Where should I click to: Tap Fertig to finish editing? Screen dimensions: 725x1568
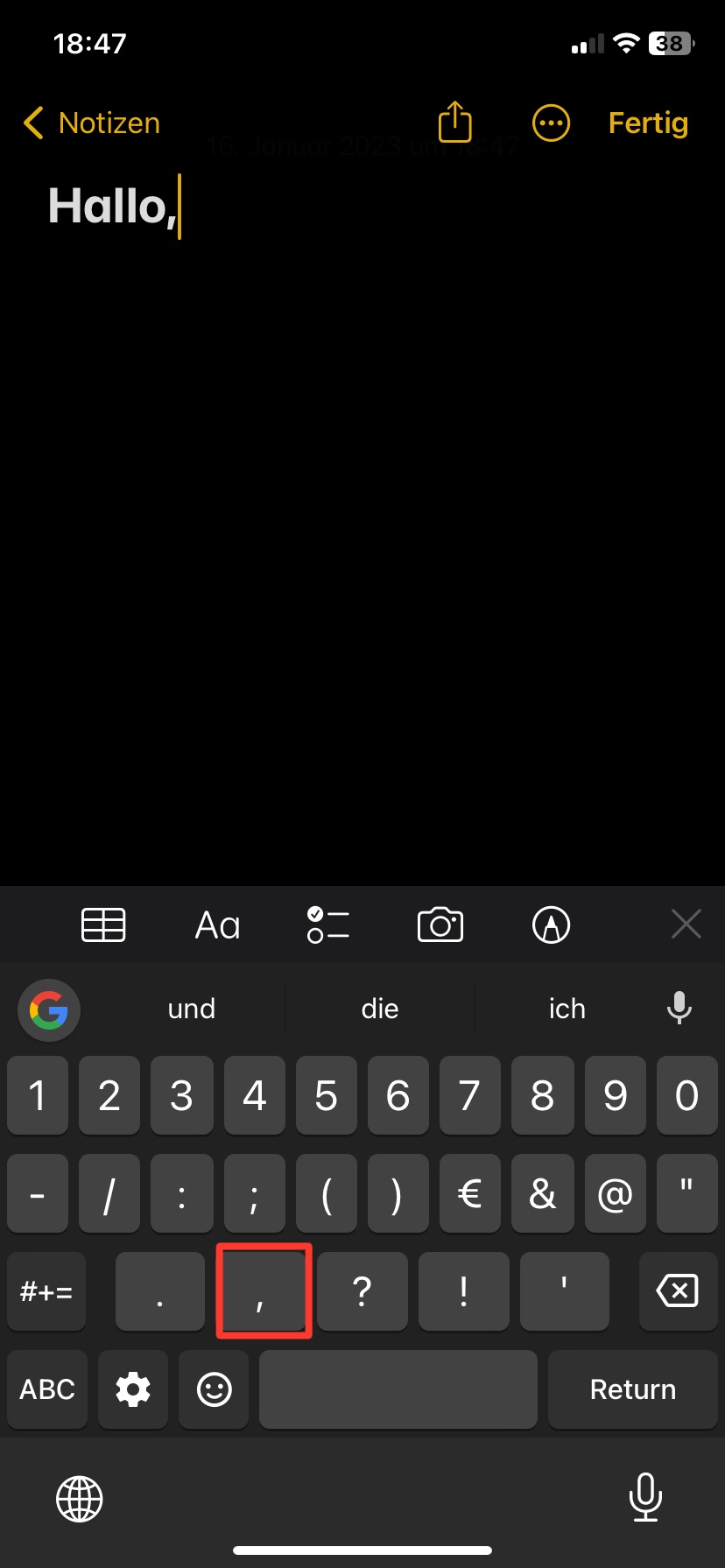(x=648, y=123)
